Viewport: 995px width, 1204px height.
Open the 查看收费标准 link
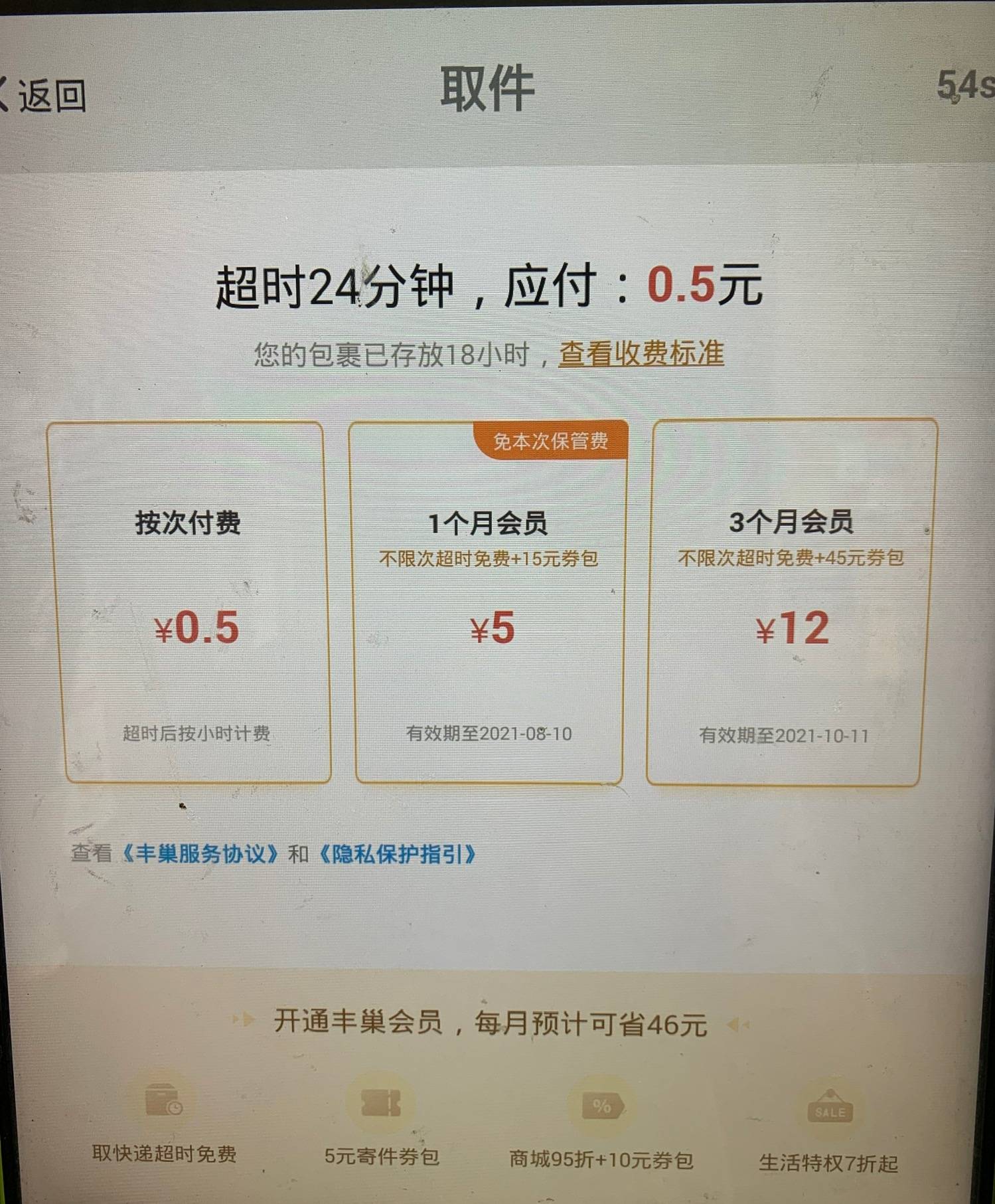pyautogui.click(x=641, y=353)
